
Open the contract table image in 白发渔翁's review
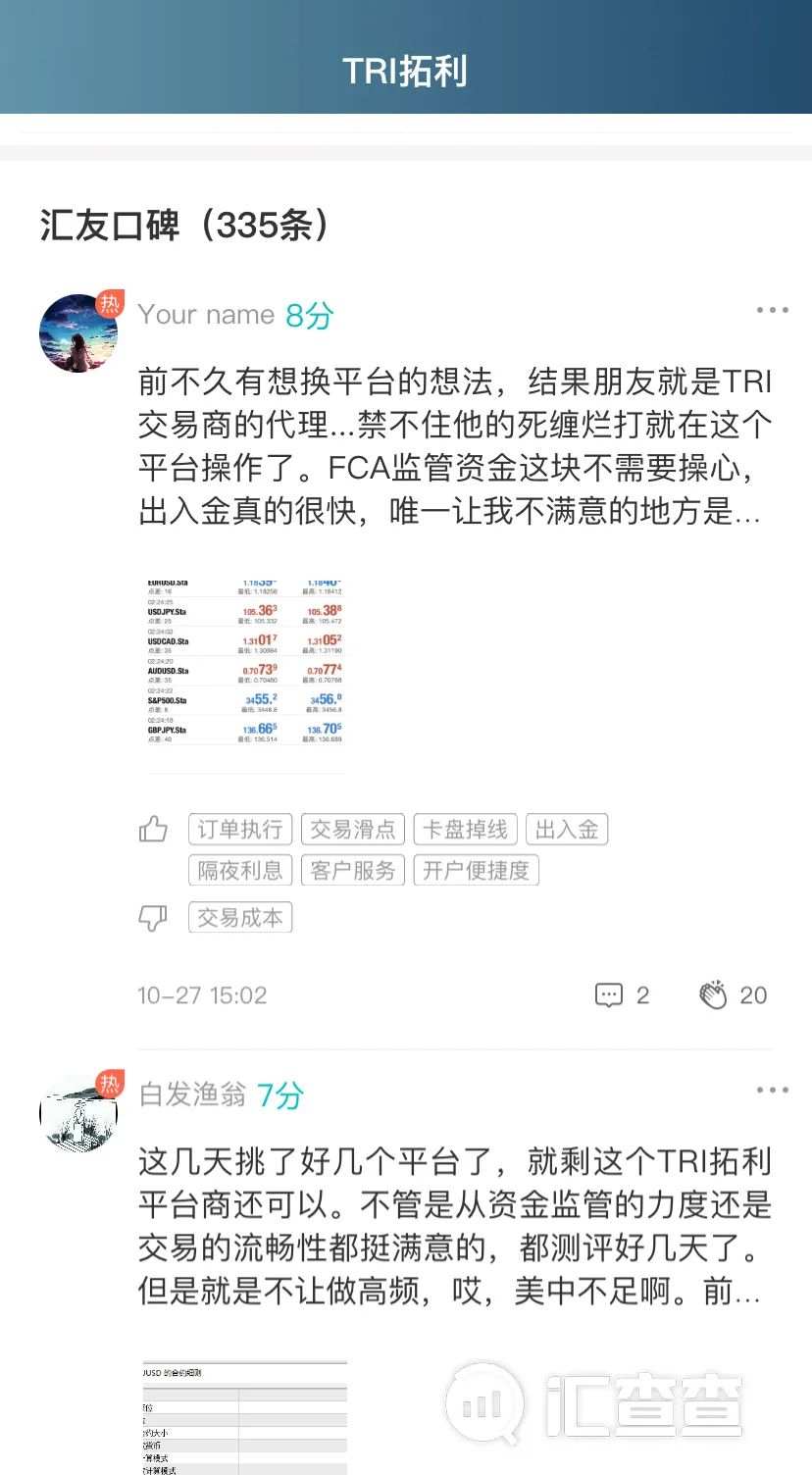point(243,1417)
